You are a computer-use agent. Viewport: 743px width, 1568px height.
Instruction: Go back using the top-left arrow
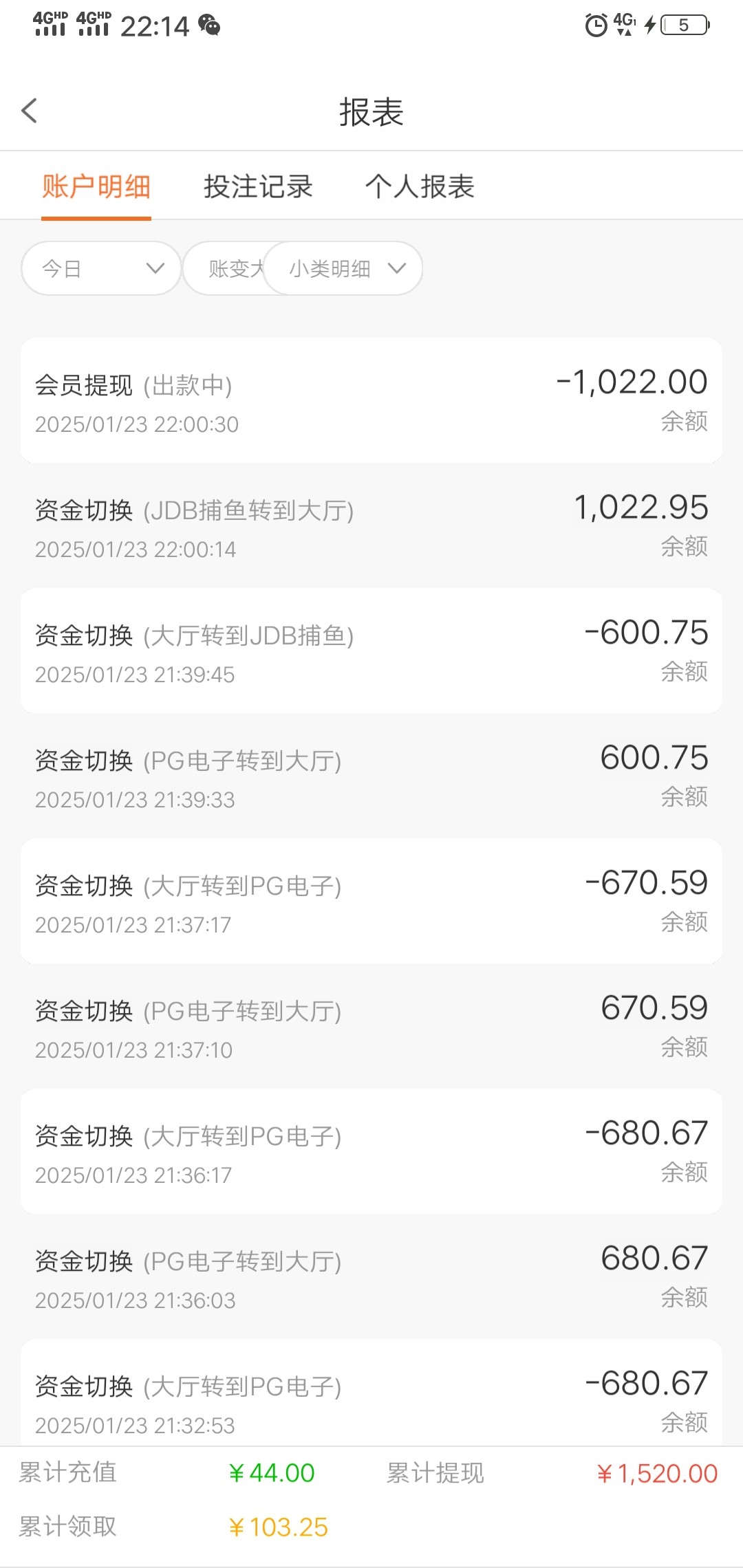pos(29,111)
